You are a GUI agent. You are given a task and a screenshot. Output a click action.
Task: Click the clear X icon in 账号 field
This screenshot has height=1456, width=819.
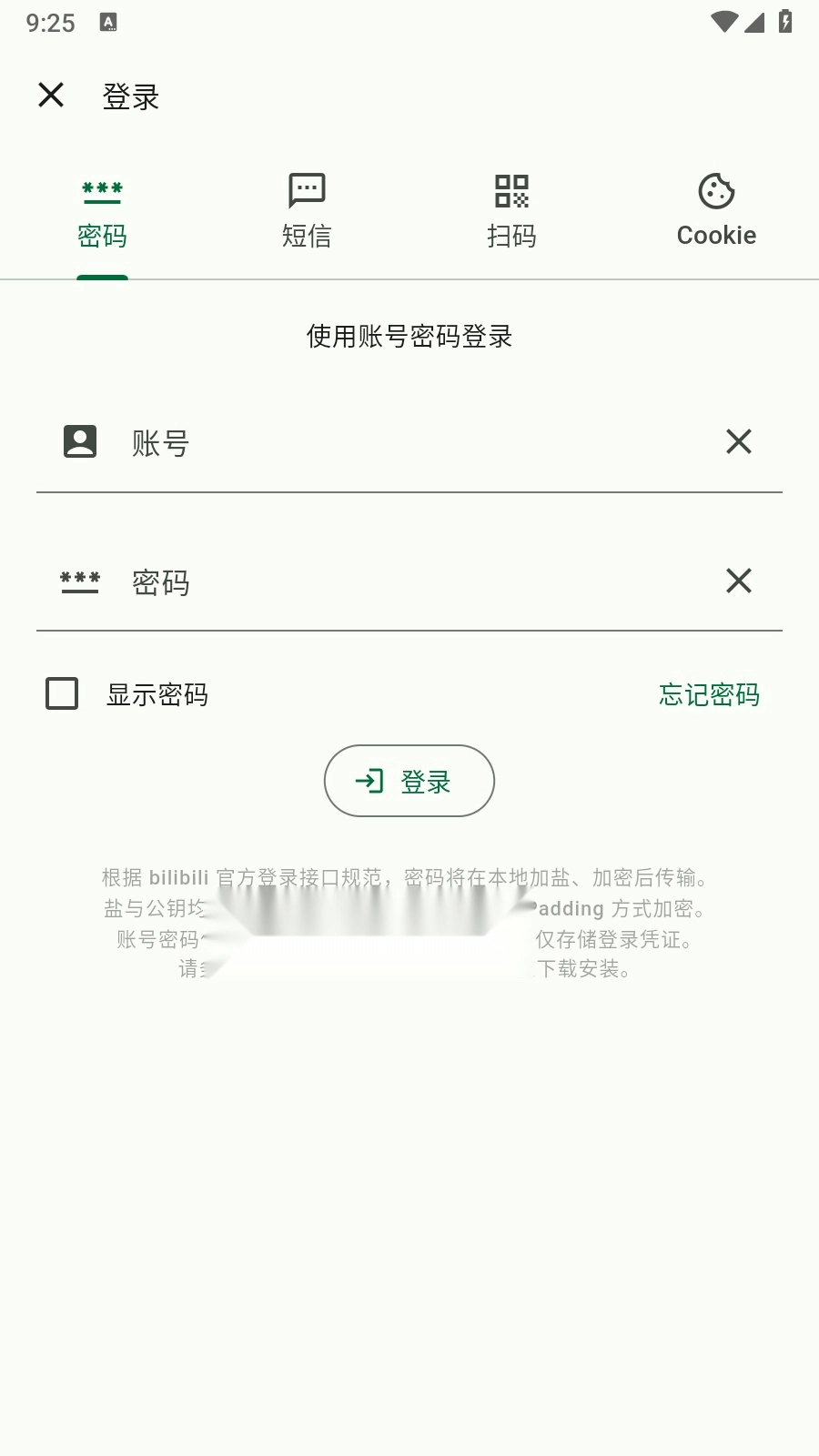tap(738, 441)
